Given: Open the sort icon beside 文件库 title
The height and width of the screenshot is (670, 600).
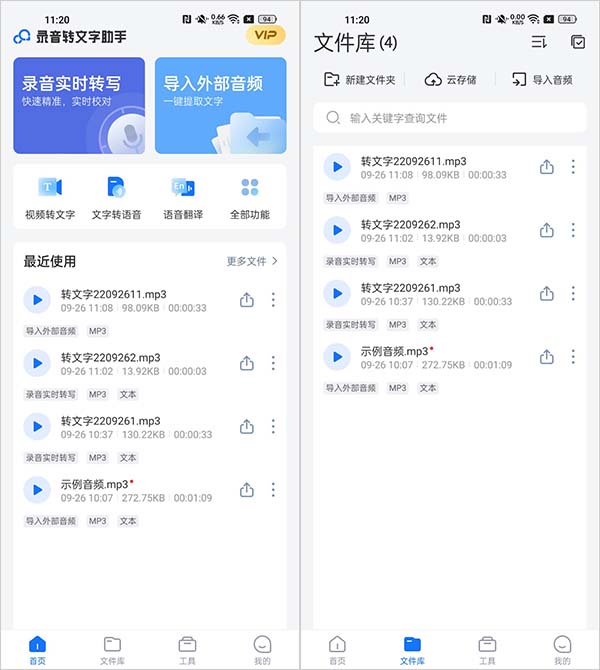Looking at the screenshot, I should pyautogui.click(x=539, y=42).
